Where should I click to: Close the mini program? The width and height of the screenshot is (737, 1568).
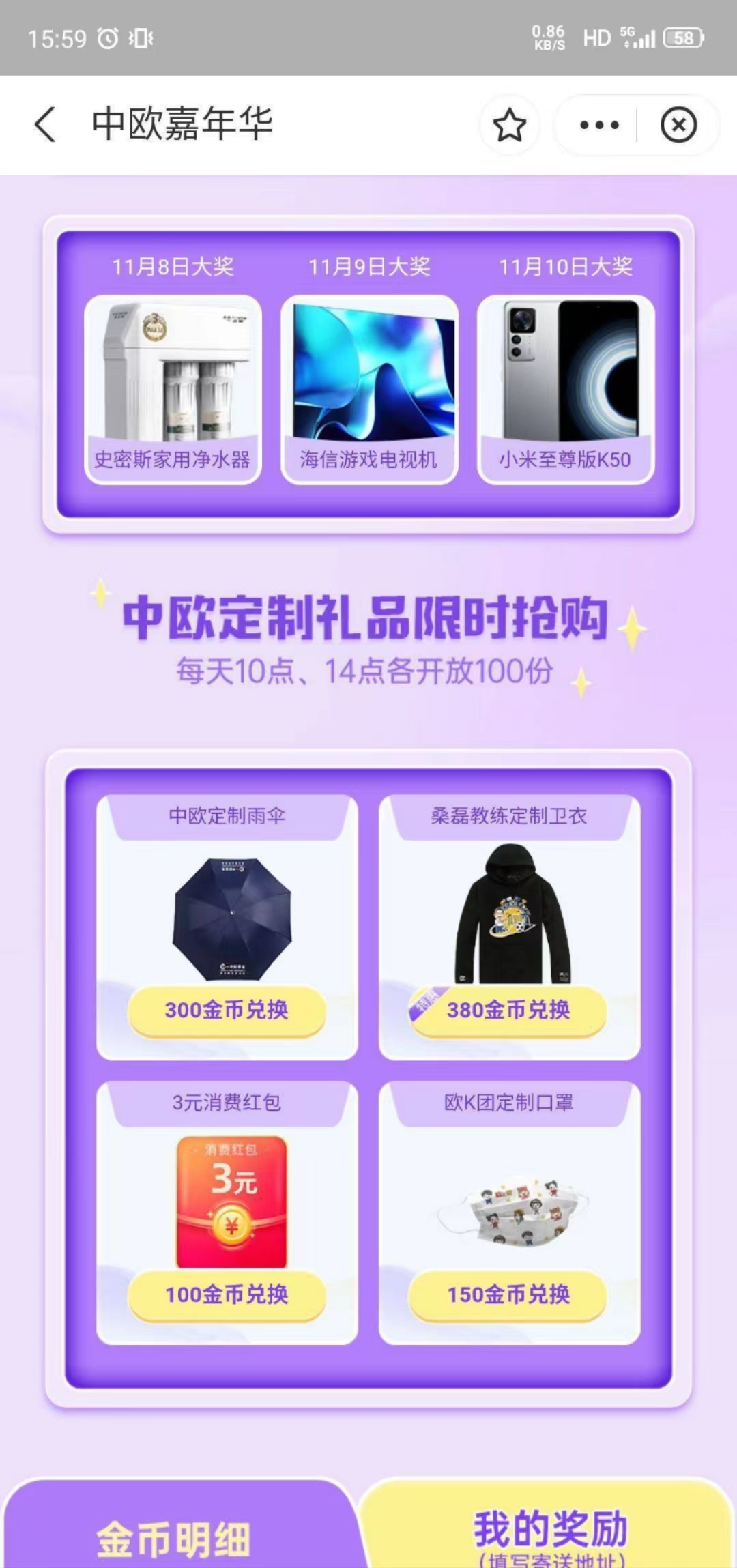tap(678, 126)
